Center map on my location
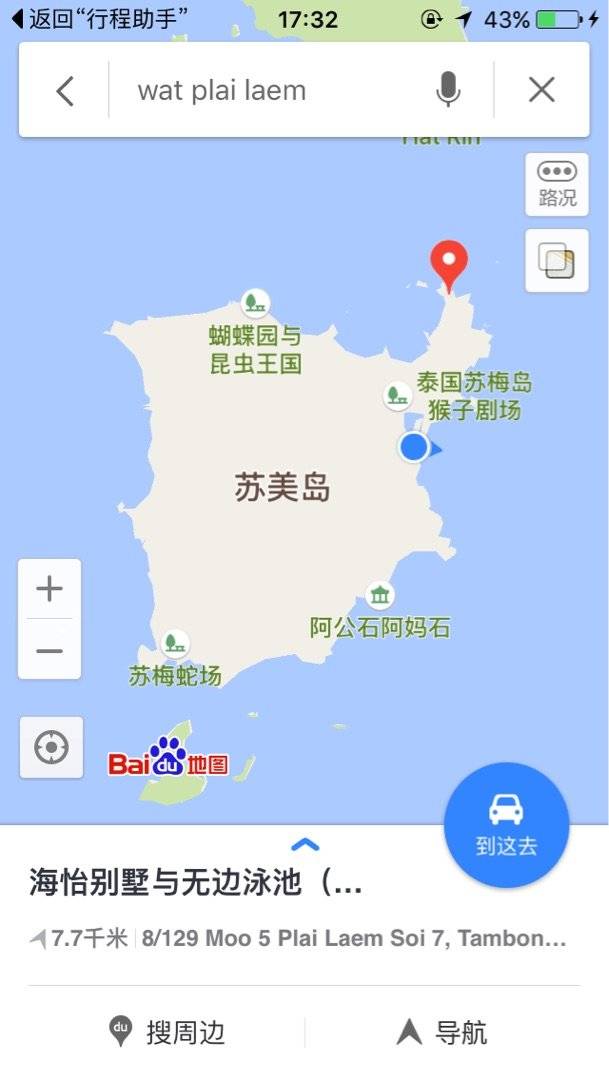Viewport: 609px width, 1080px height. [51, 747]
